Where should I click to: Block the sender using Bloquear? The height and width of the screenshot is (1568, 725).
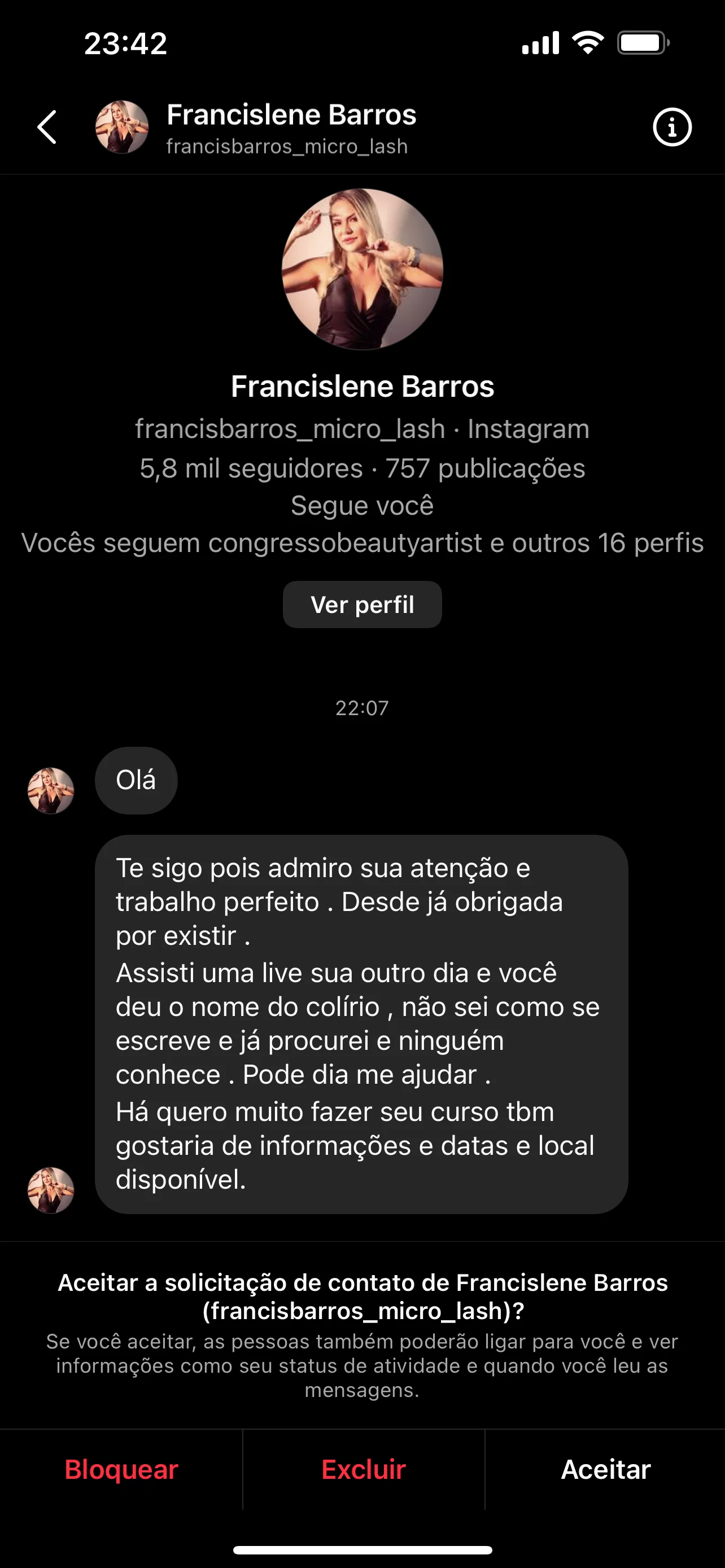120,1469
